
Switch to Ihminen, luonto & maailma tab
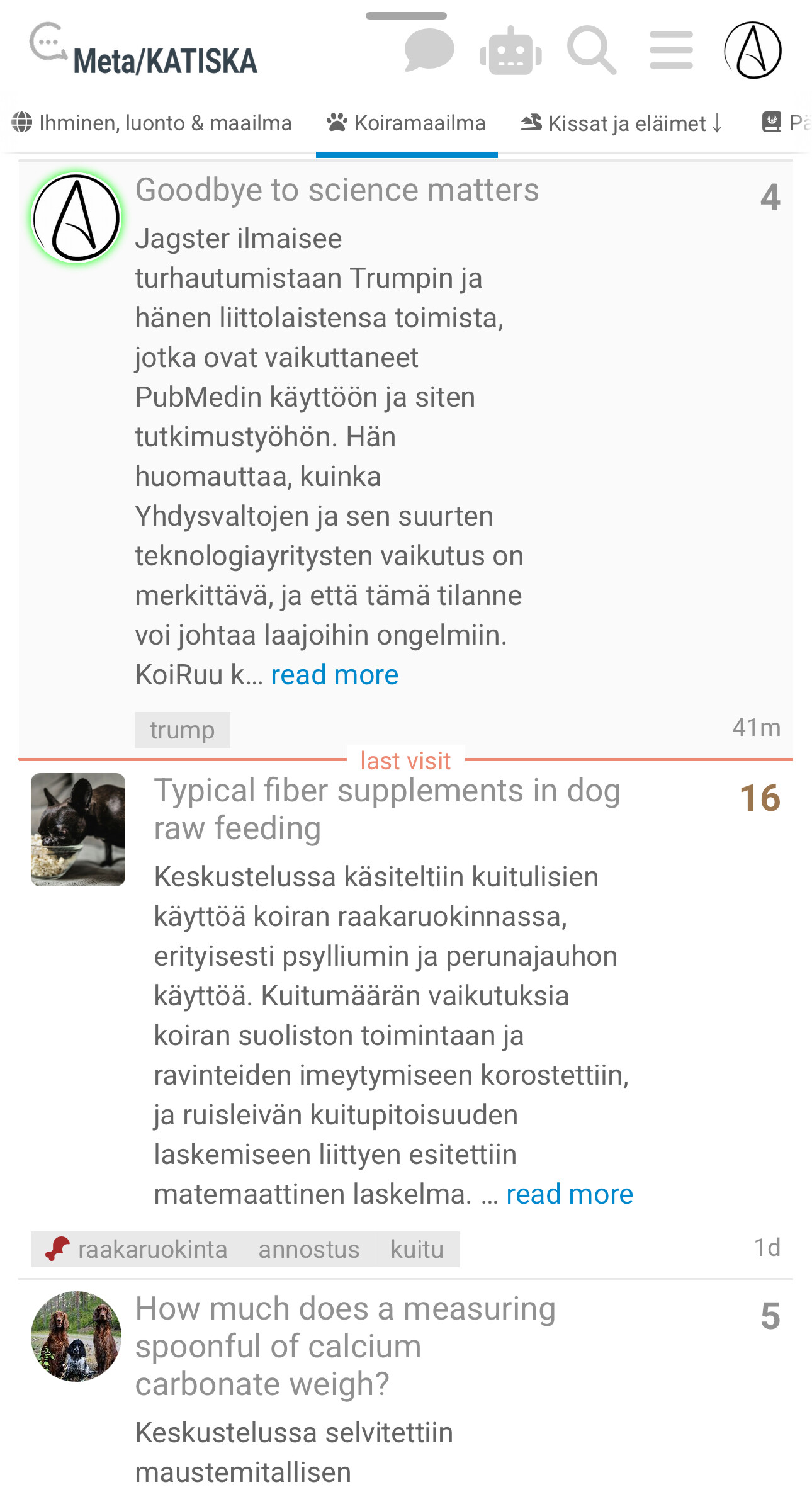tap(152, 123)
